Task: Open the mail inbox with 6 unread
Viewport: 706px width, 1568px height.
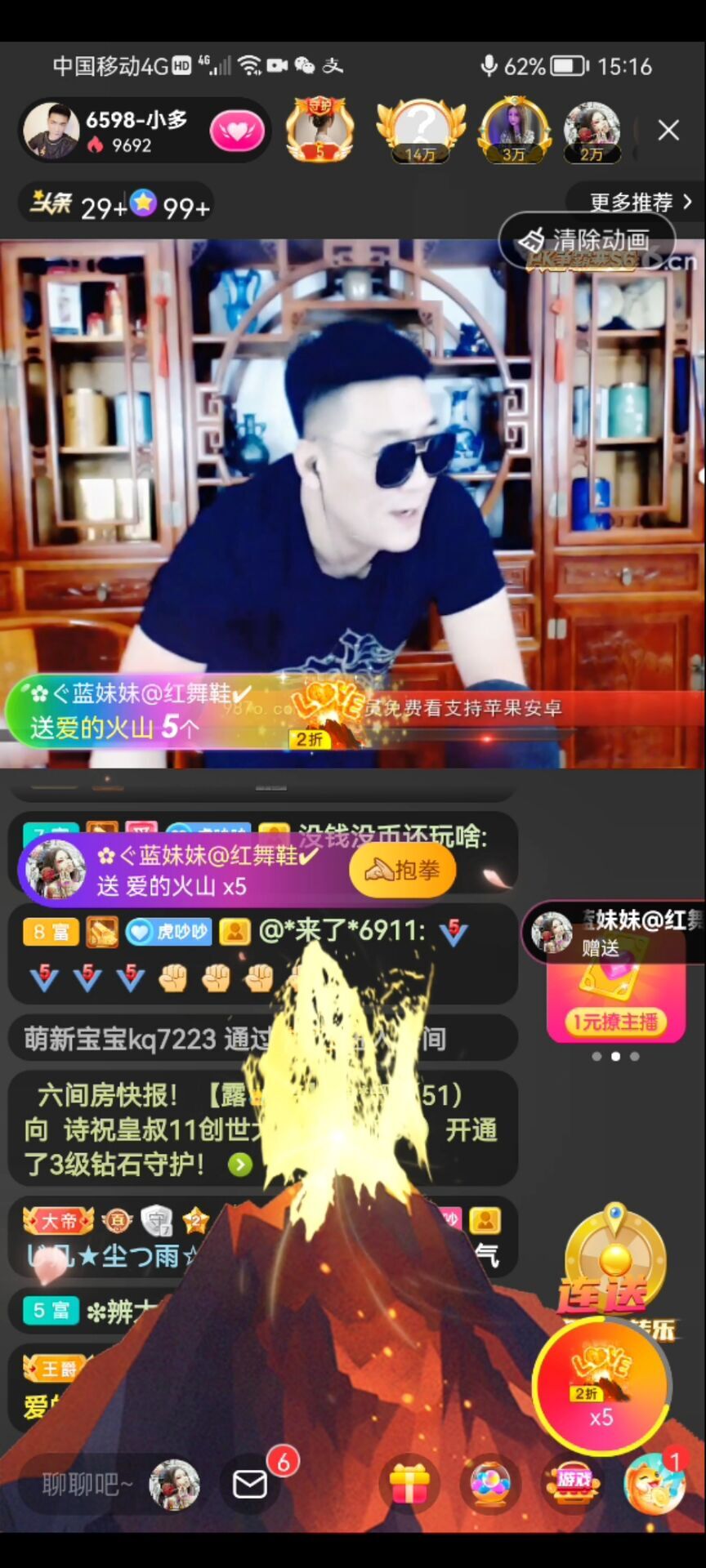Action: (x=250, y=1484)
